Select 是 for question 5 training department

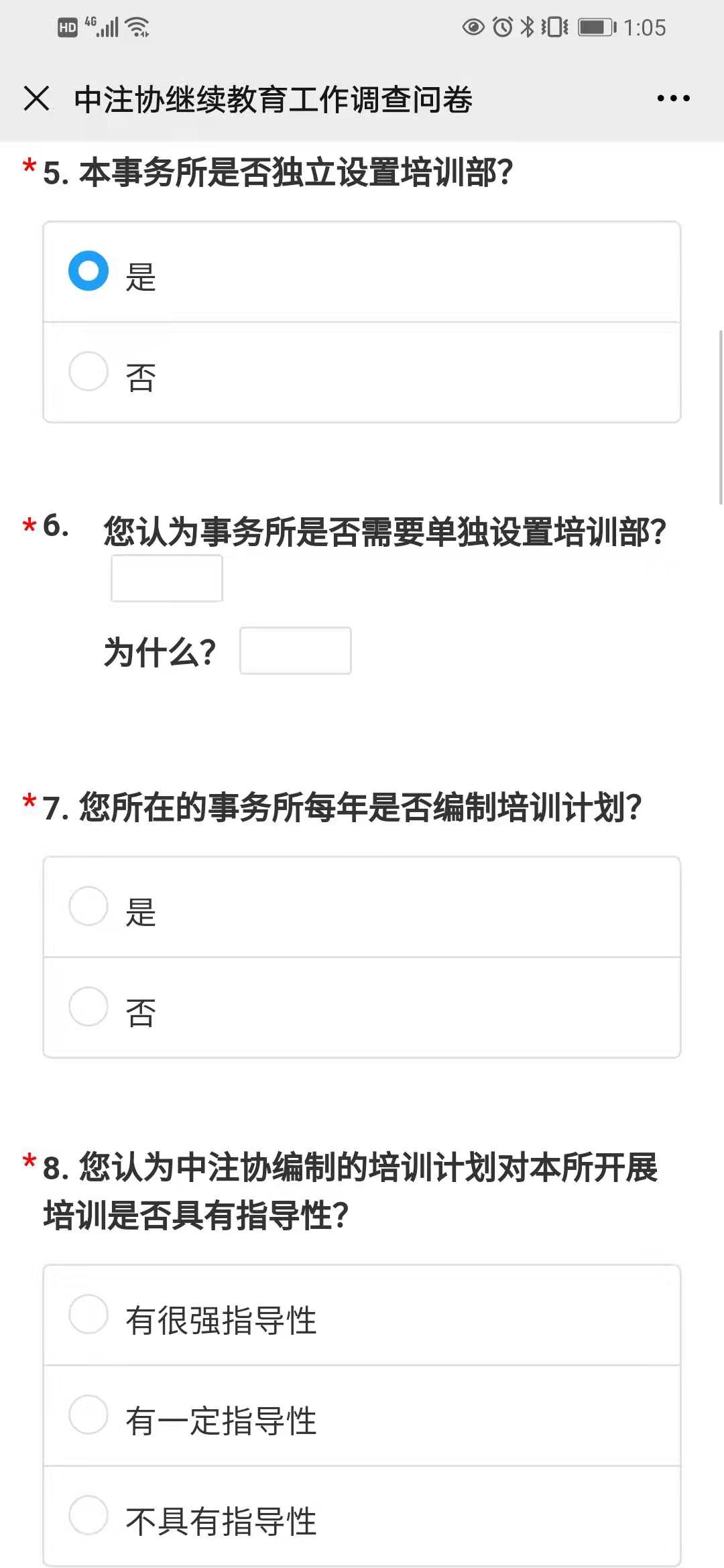[89, 271]
